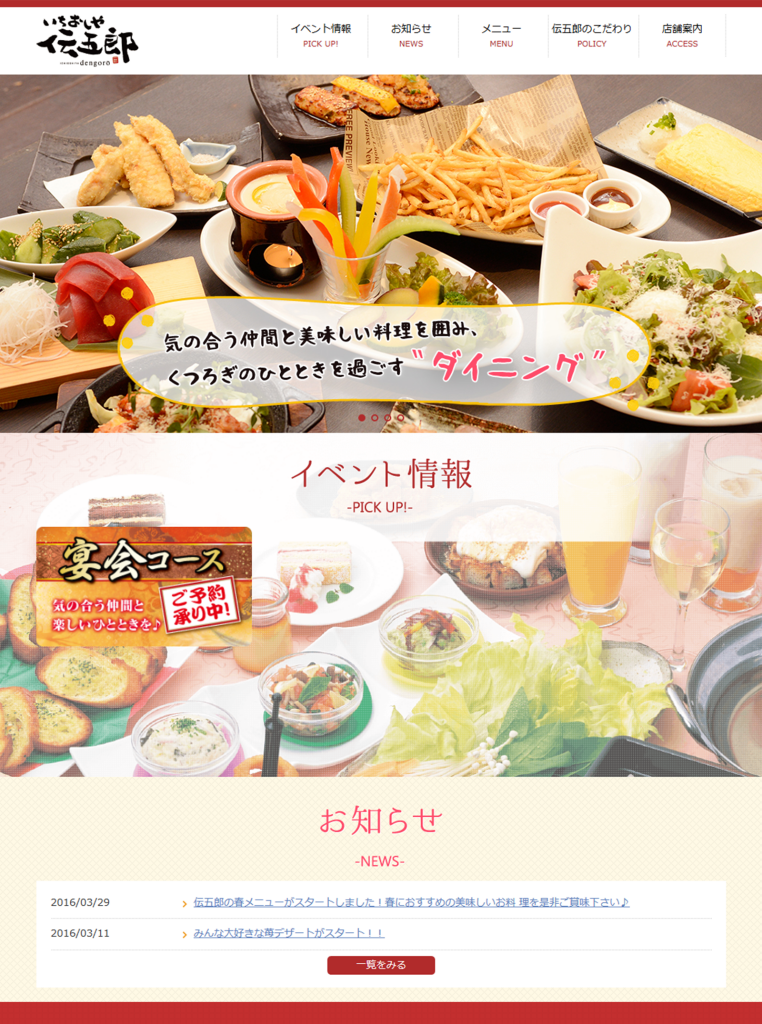
Task: Open the 苺デザートがスタート news link
Action: pyautogui.click(x=288, y=933)
